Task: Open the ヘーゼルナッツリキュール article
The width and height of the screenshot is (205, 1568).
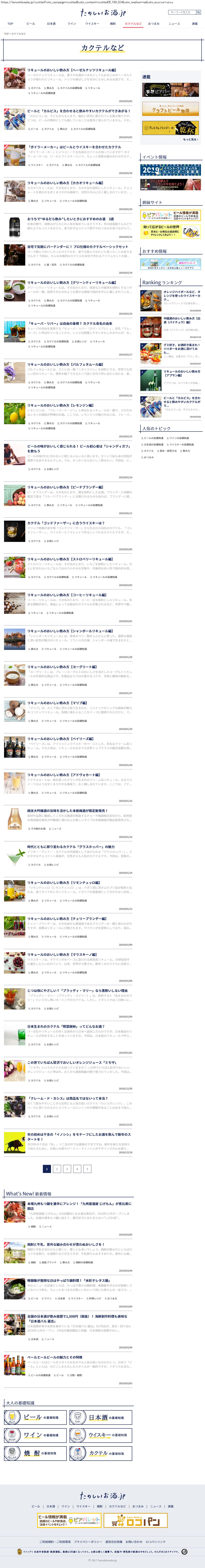Action: pos(72,70)
